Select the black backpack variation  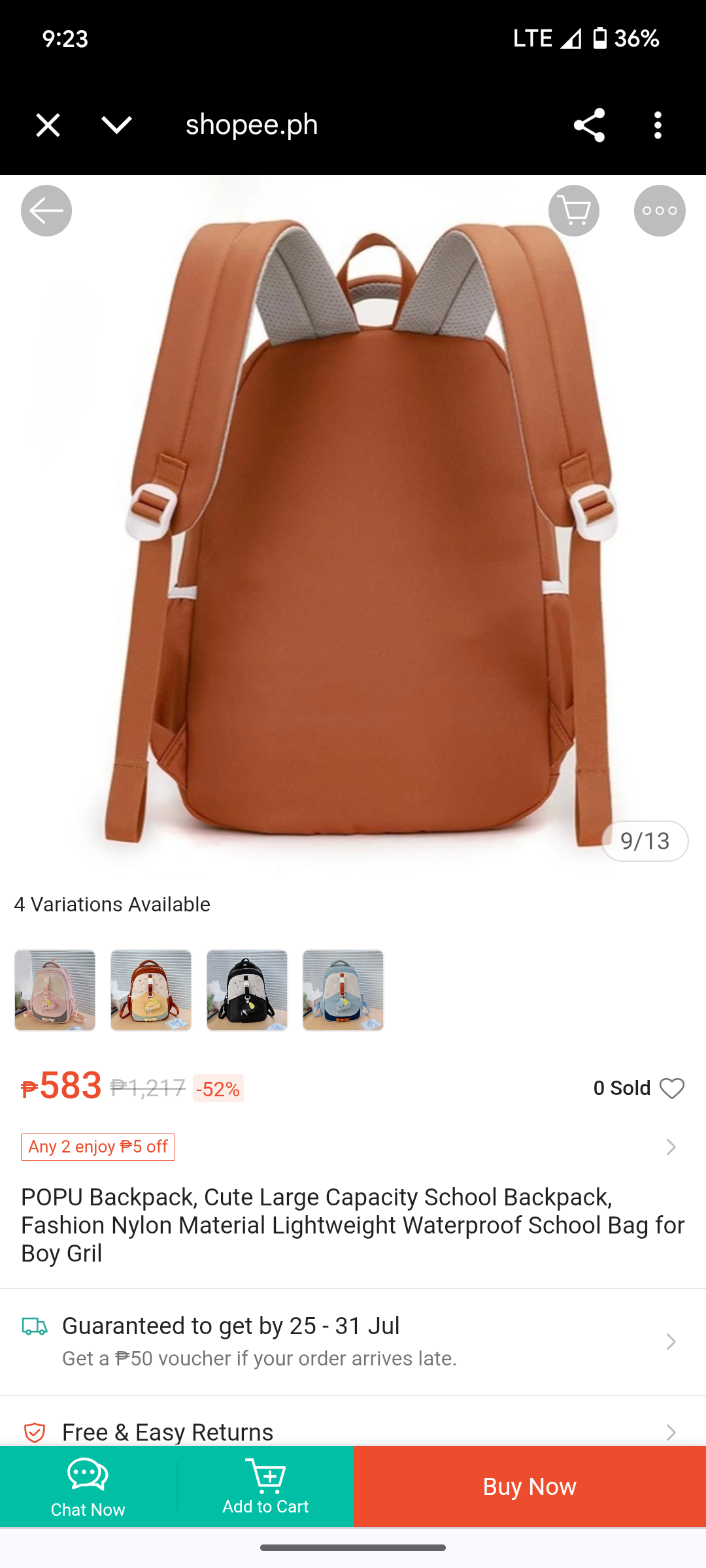tap(247, 990)
